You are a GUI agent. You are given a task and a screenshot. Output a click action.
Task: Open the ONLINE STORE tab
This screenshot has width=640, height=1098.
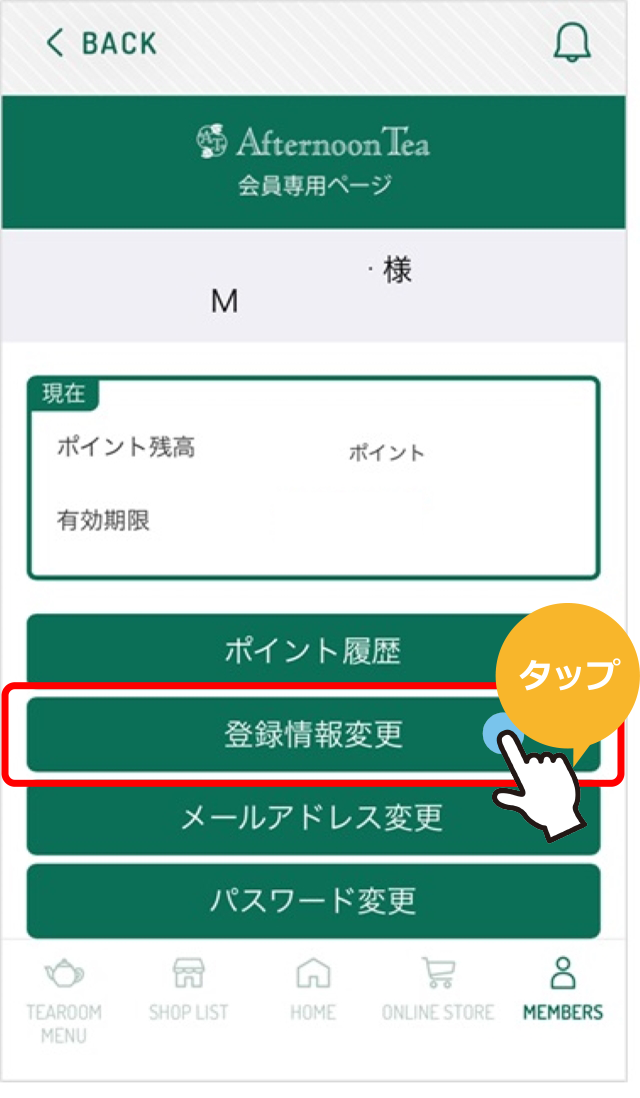pos(438,990)
